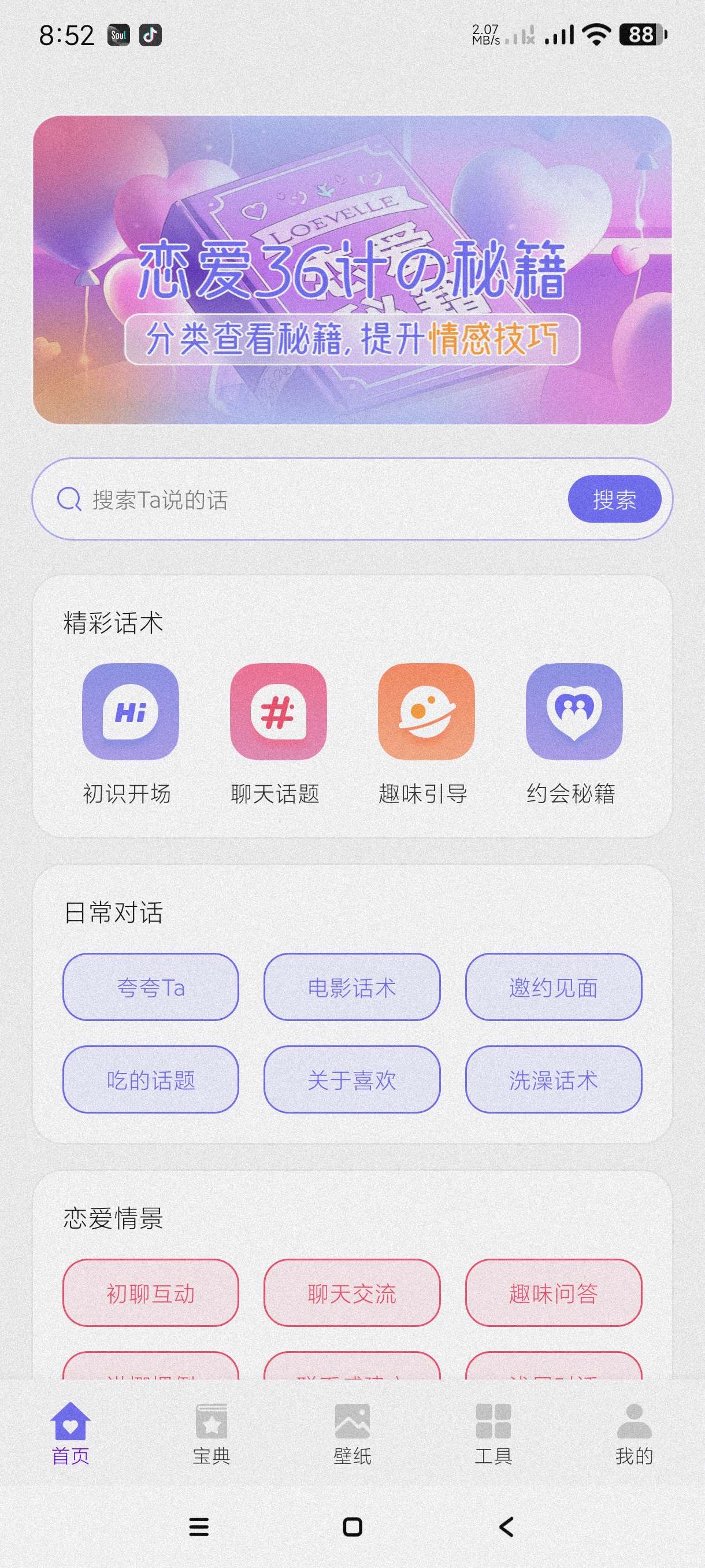Focus the 搜索Ta说的话 search field

click(x=304, y=500)
